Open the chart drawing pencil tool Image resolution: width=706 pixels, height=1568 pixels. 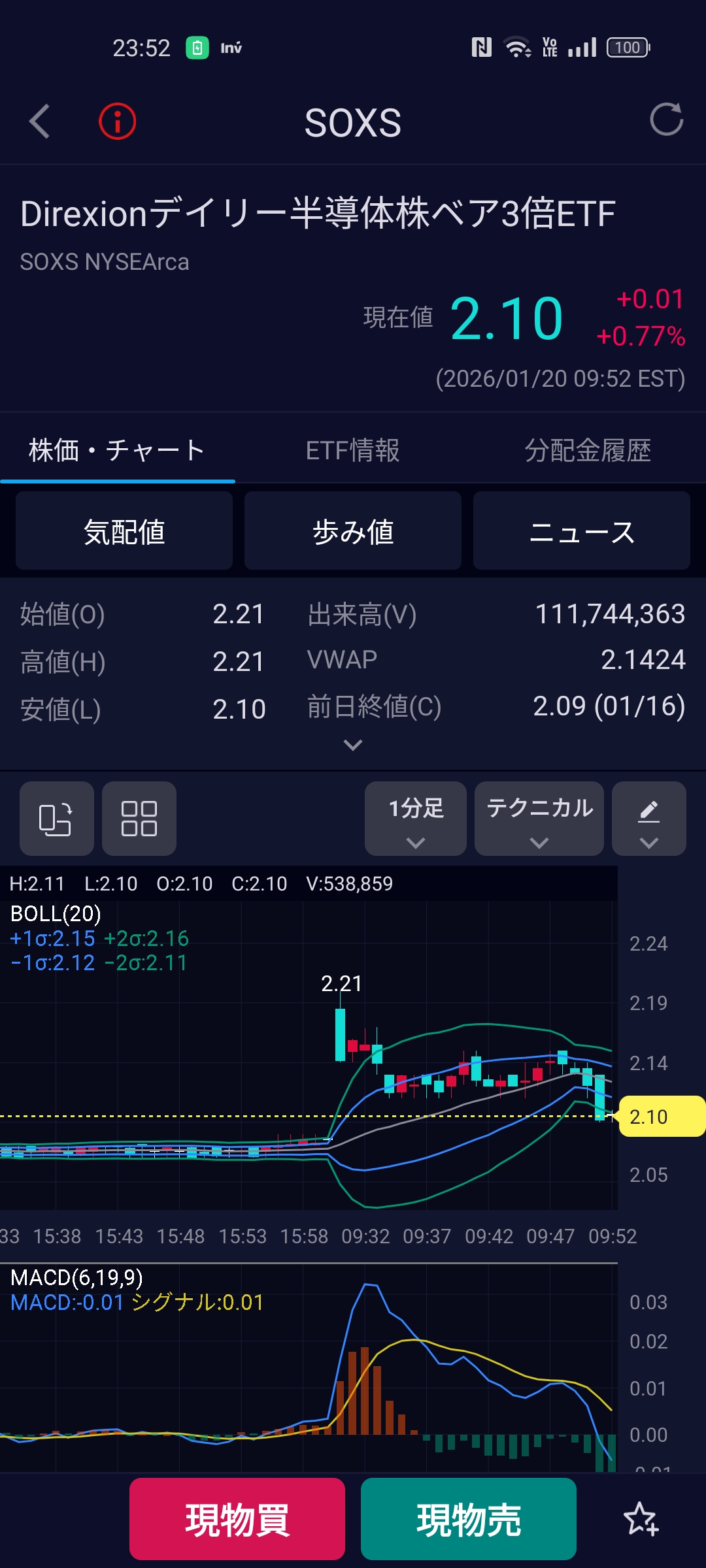pyautogui.click(x=648, y=819)
